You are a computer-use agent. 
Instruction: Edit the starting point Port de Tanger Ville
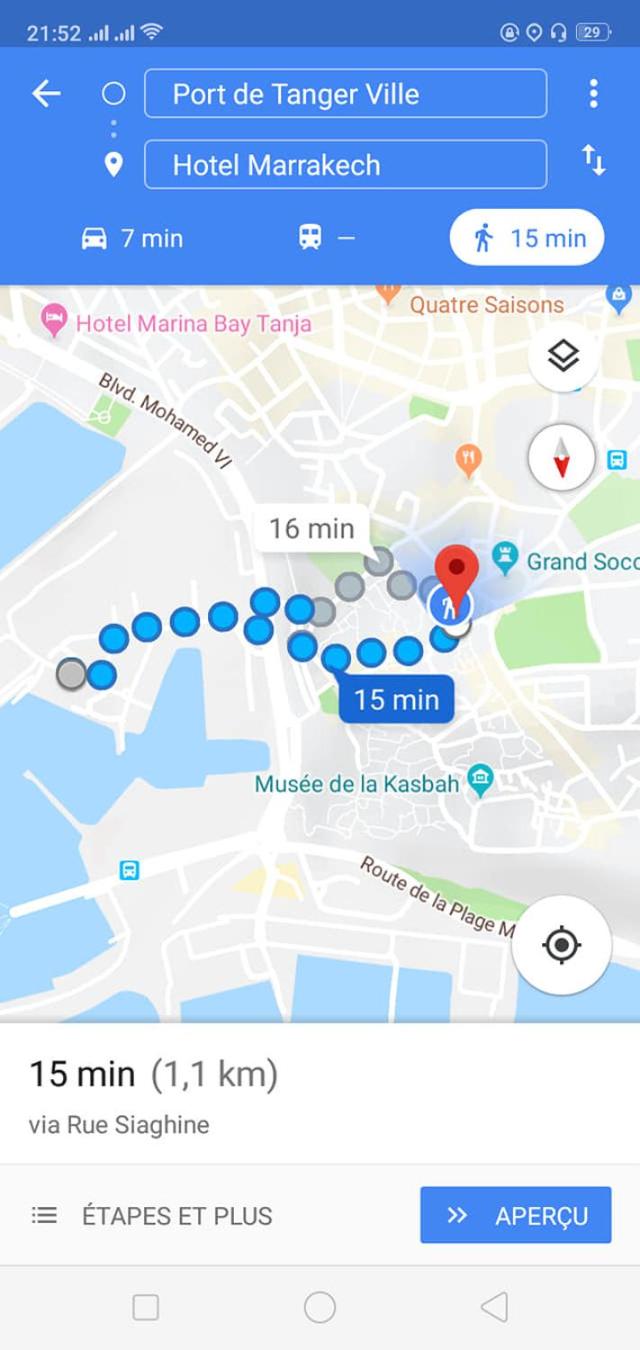pyautogui.click(x=345, y=94)
